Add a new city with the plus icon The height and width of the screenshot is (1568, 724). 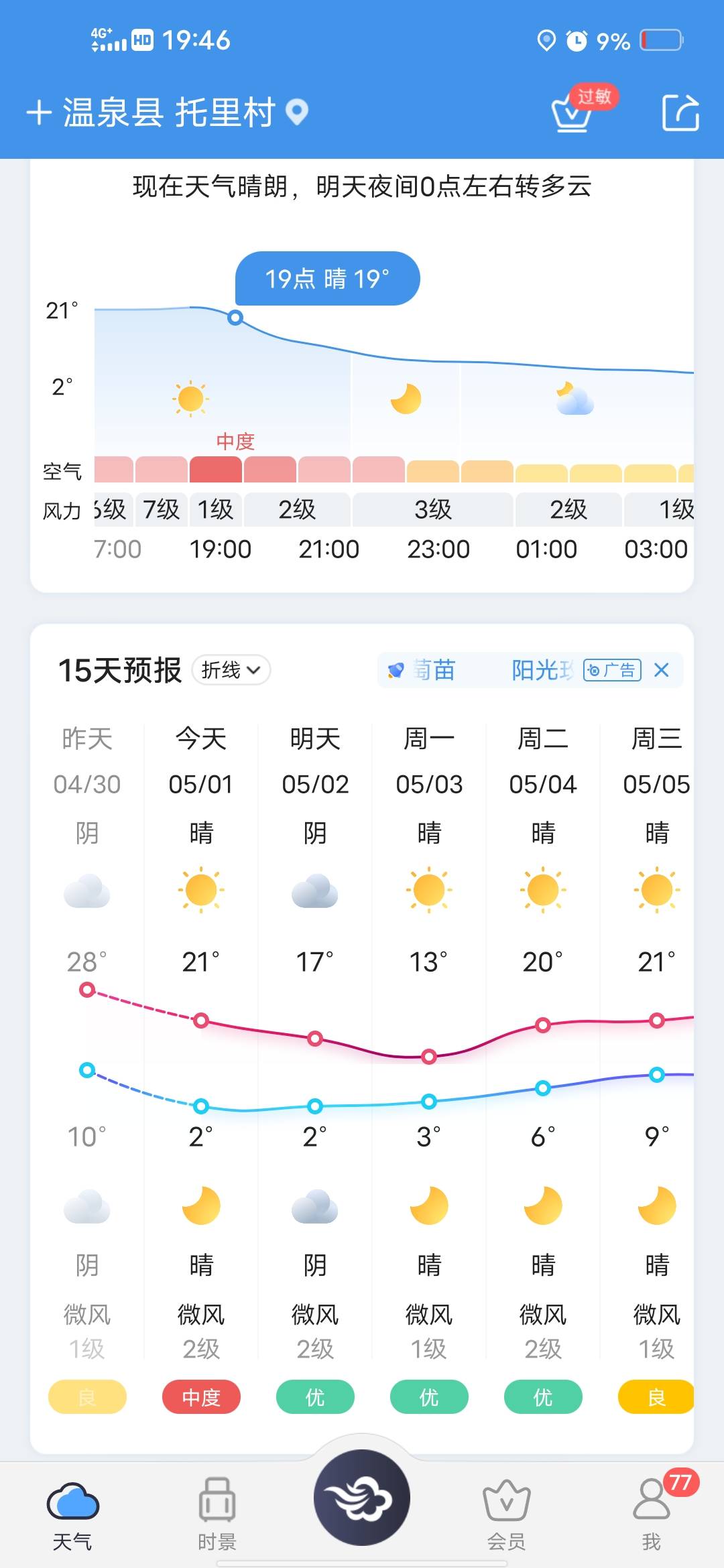point(39,113)
